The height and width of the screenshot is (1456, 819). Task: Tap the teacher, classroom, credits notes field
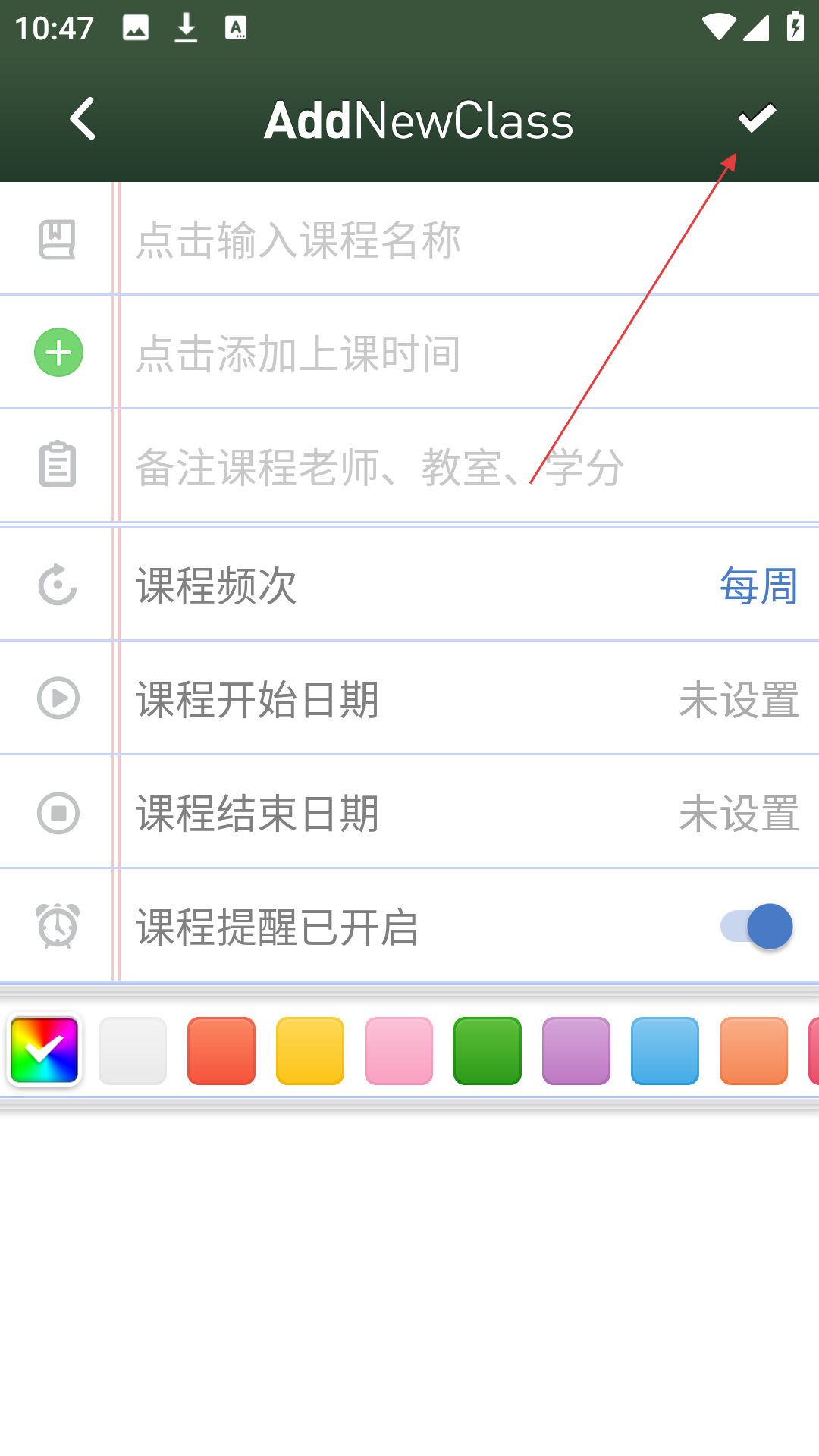pos(455,466)
